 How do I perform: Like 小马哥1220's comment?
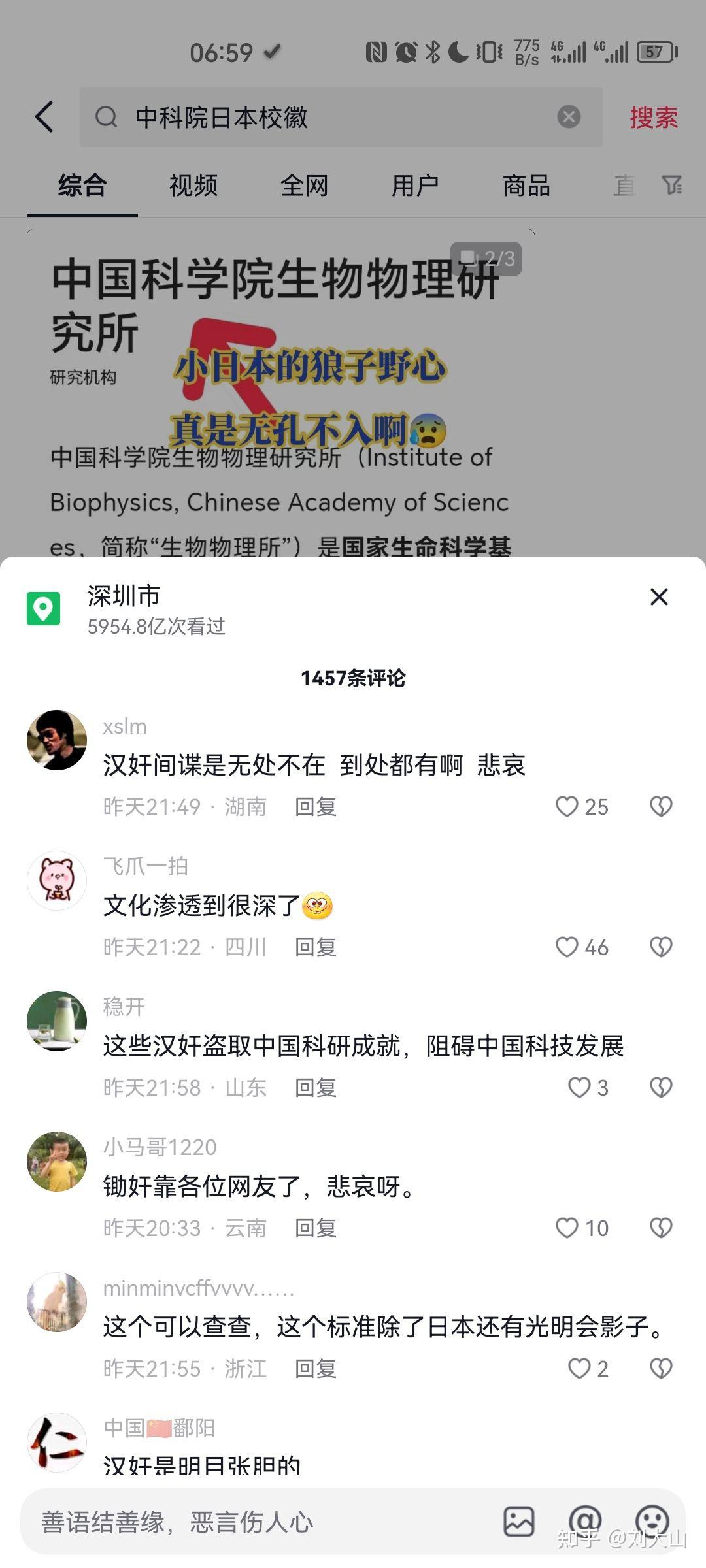[x=567, y=1228]
